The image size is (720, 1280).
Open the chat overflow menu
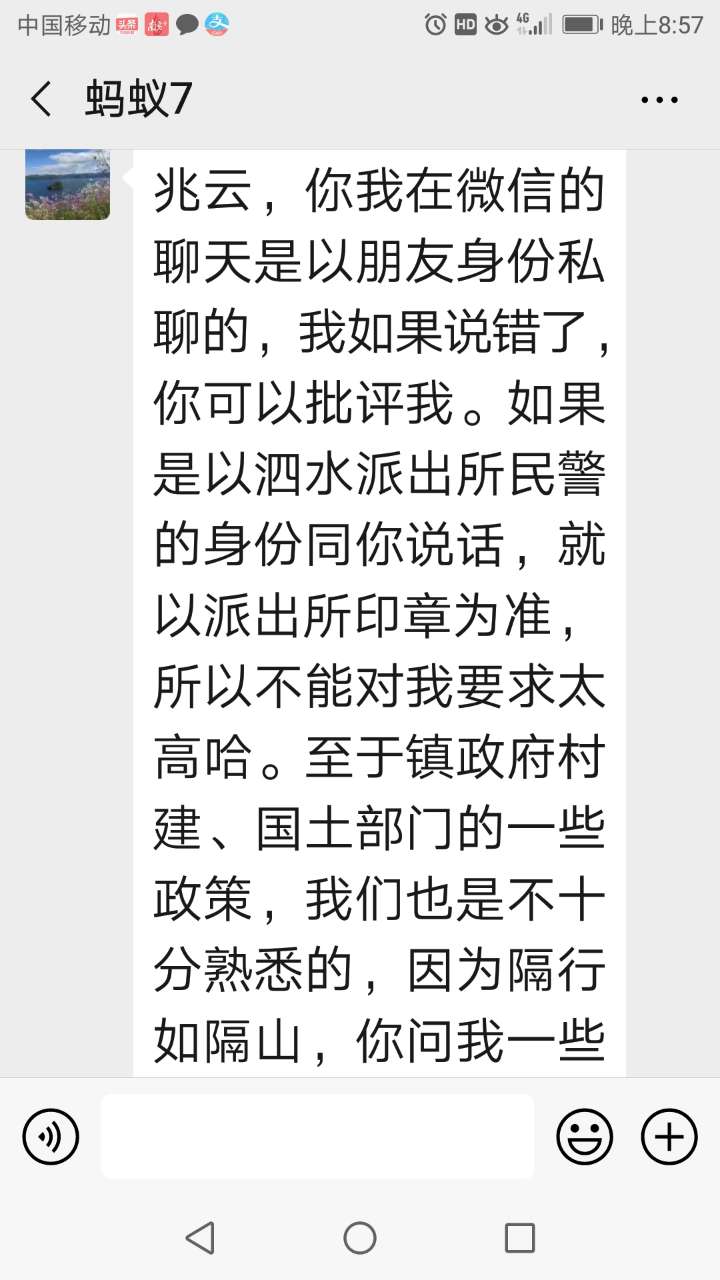659,99
